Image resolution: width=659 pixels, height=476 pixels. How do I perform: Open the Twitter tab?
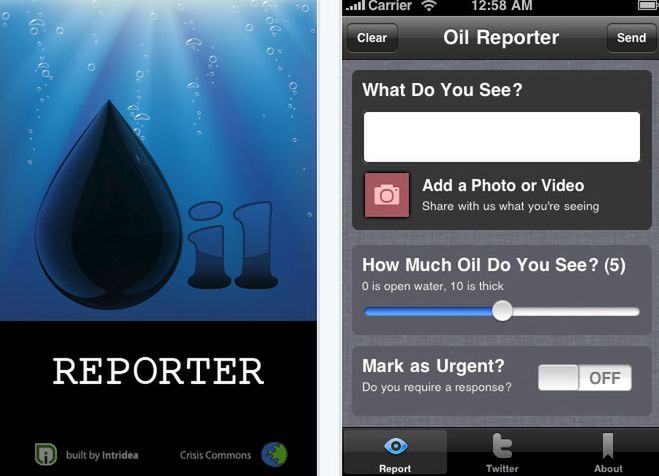click(502, 453)
